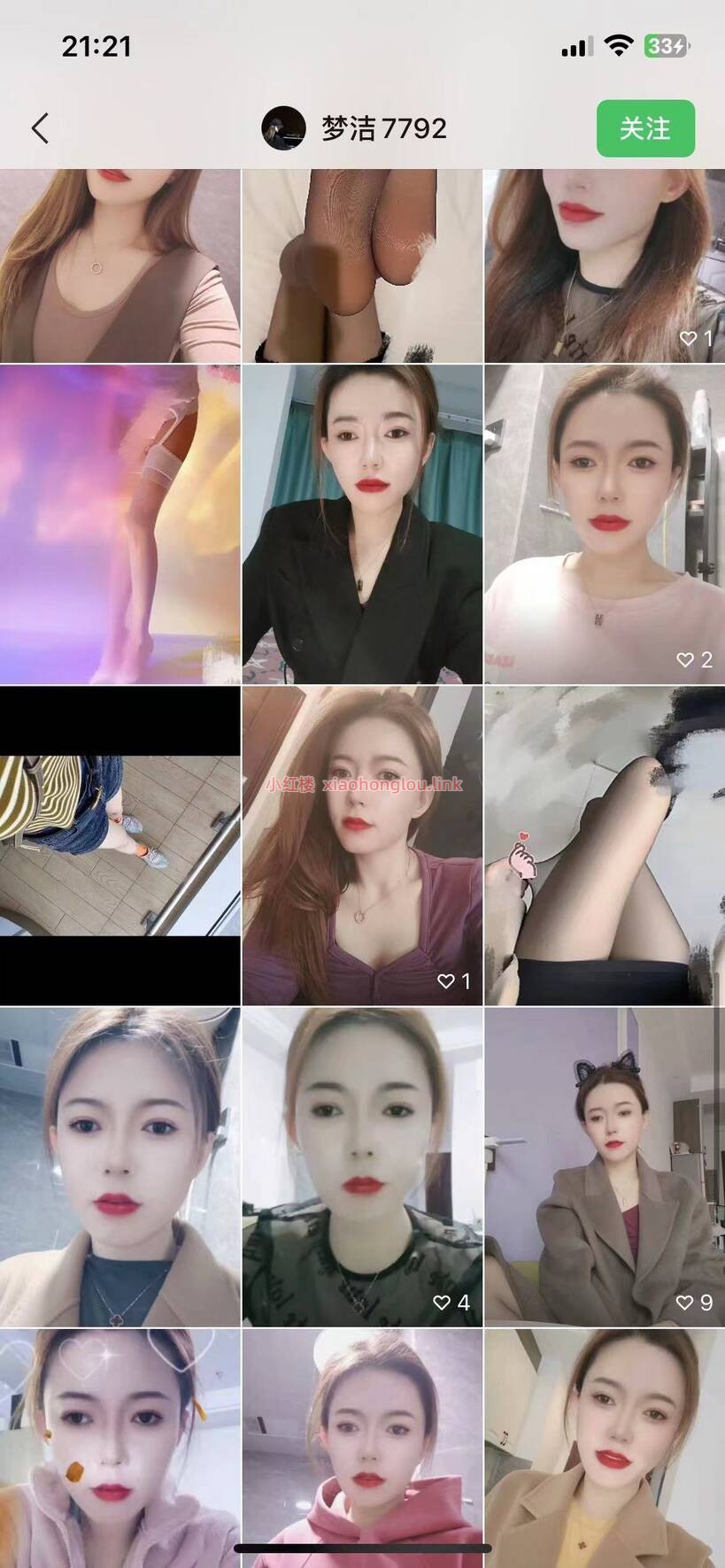Open the video with the finger-heart sticker
Screen dimensions: 725x1568
point(605,845)
